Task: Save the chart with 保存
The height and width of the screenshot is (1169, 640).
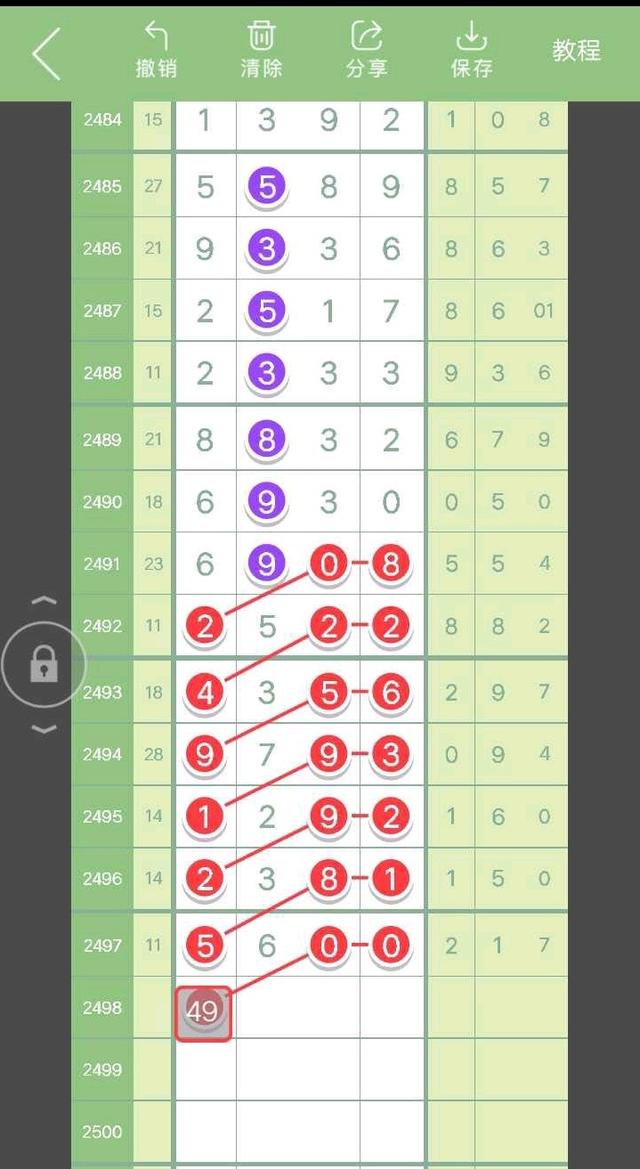Action: (x=471, y=51)
